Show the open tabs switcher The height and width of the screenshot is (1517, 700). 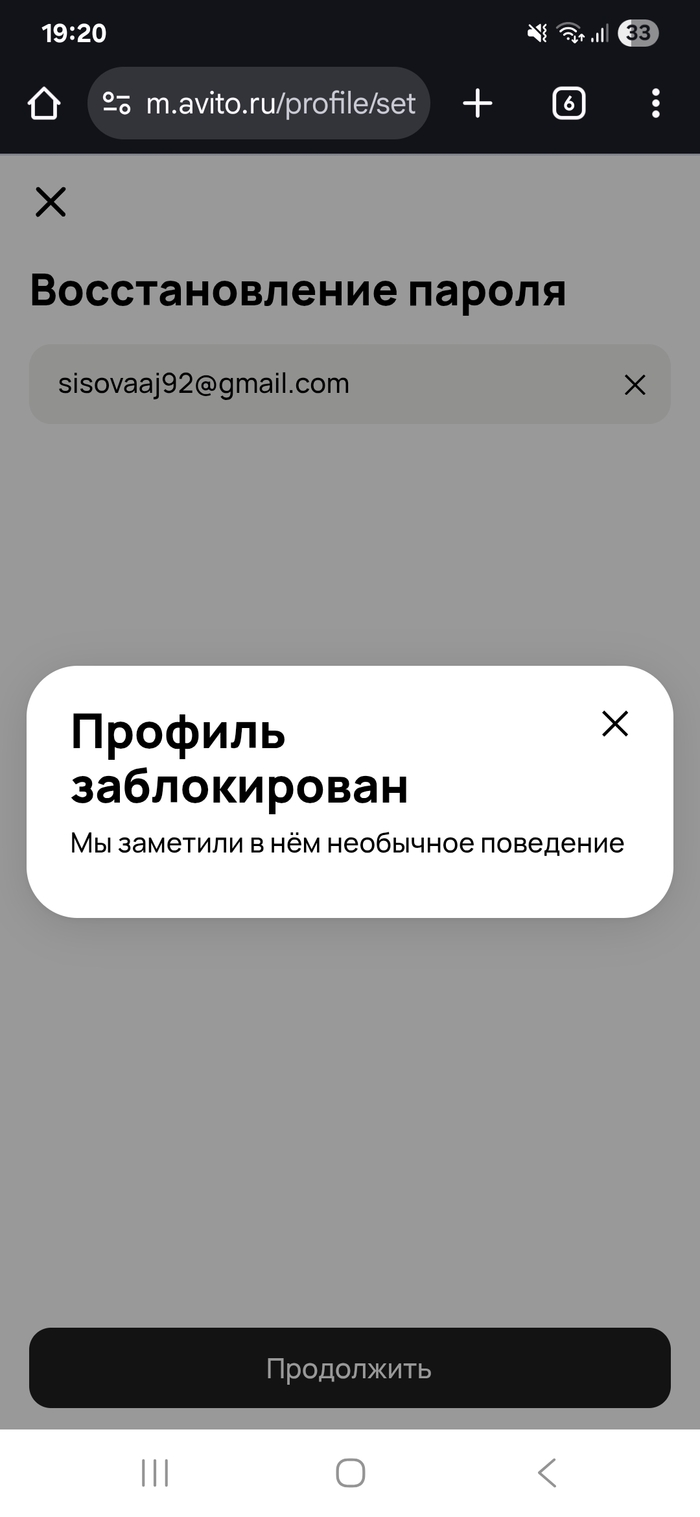(x=568, y=103)
